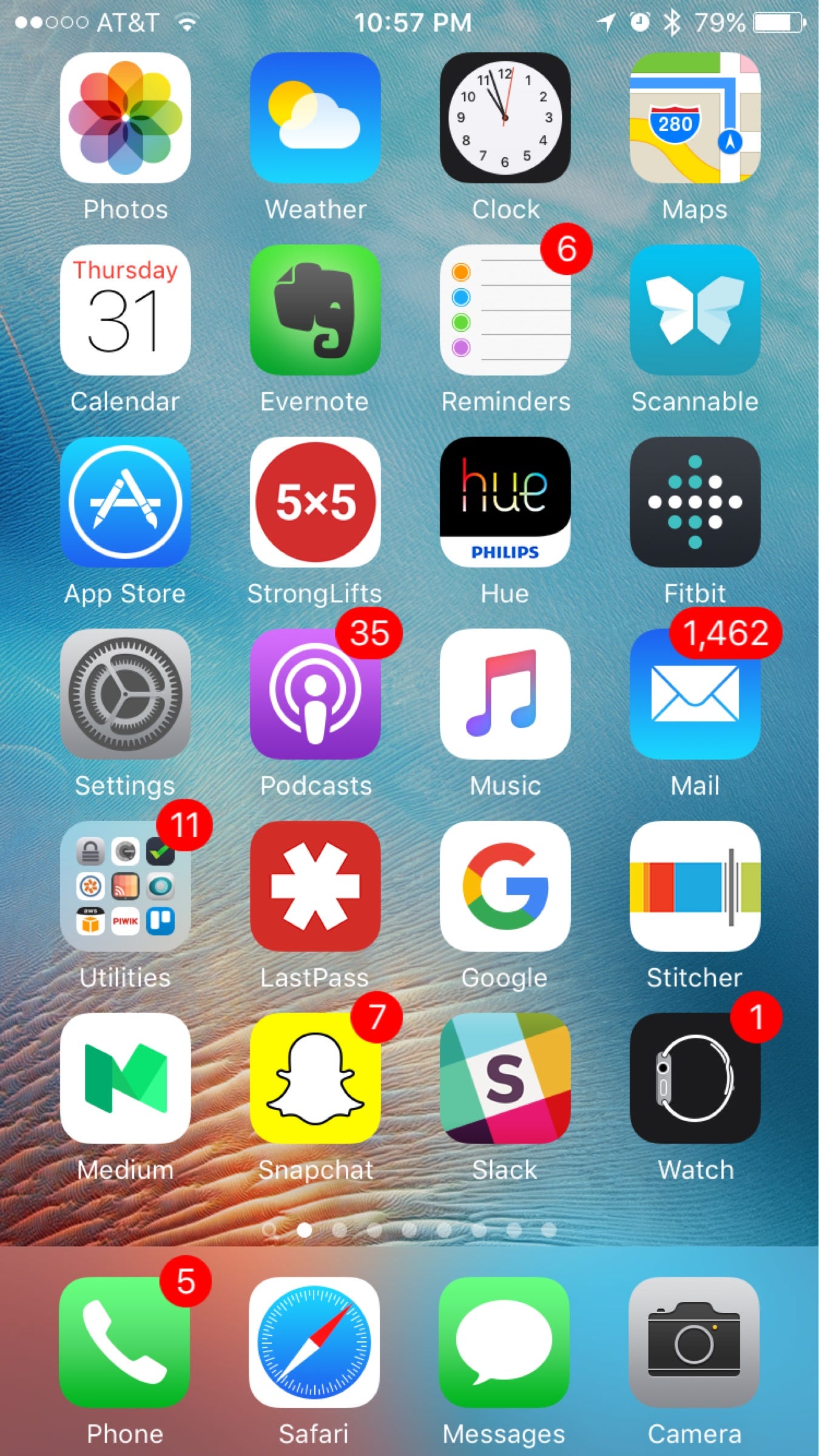The width and height of the screenshot is (819, 1456).
Task: Open the Calendar app
Action: click(x=125, y=310)
